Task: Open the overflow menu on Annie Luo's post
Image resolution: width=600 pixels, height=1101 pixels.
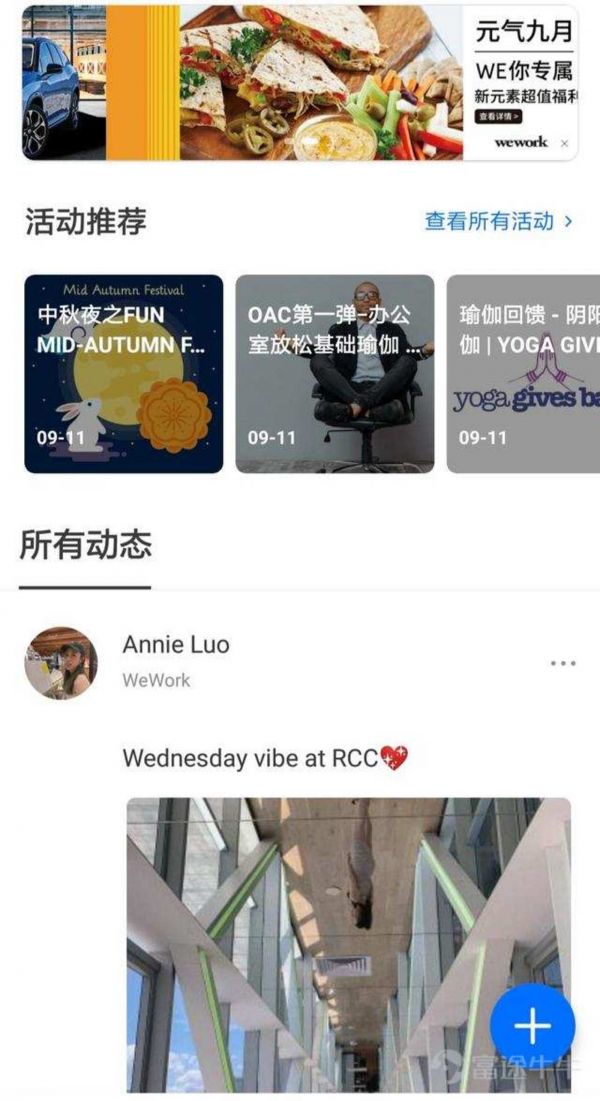Action: [x=562, y=663]
